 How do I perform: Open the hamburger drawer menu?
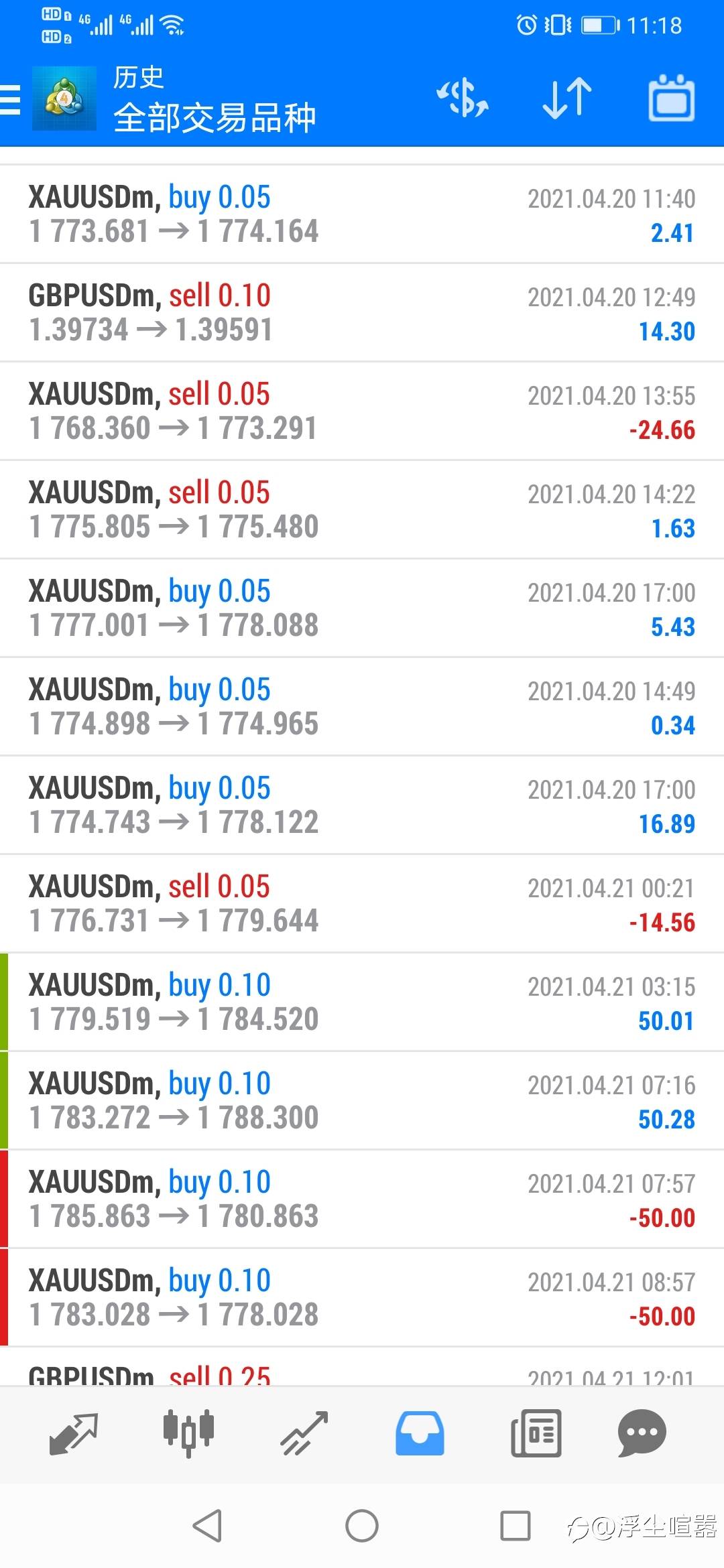(10, 99)
